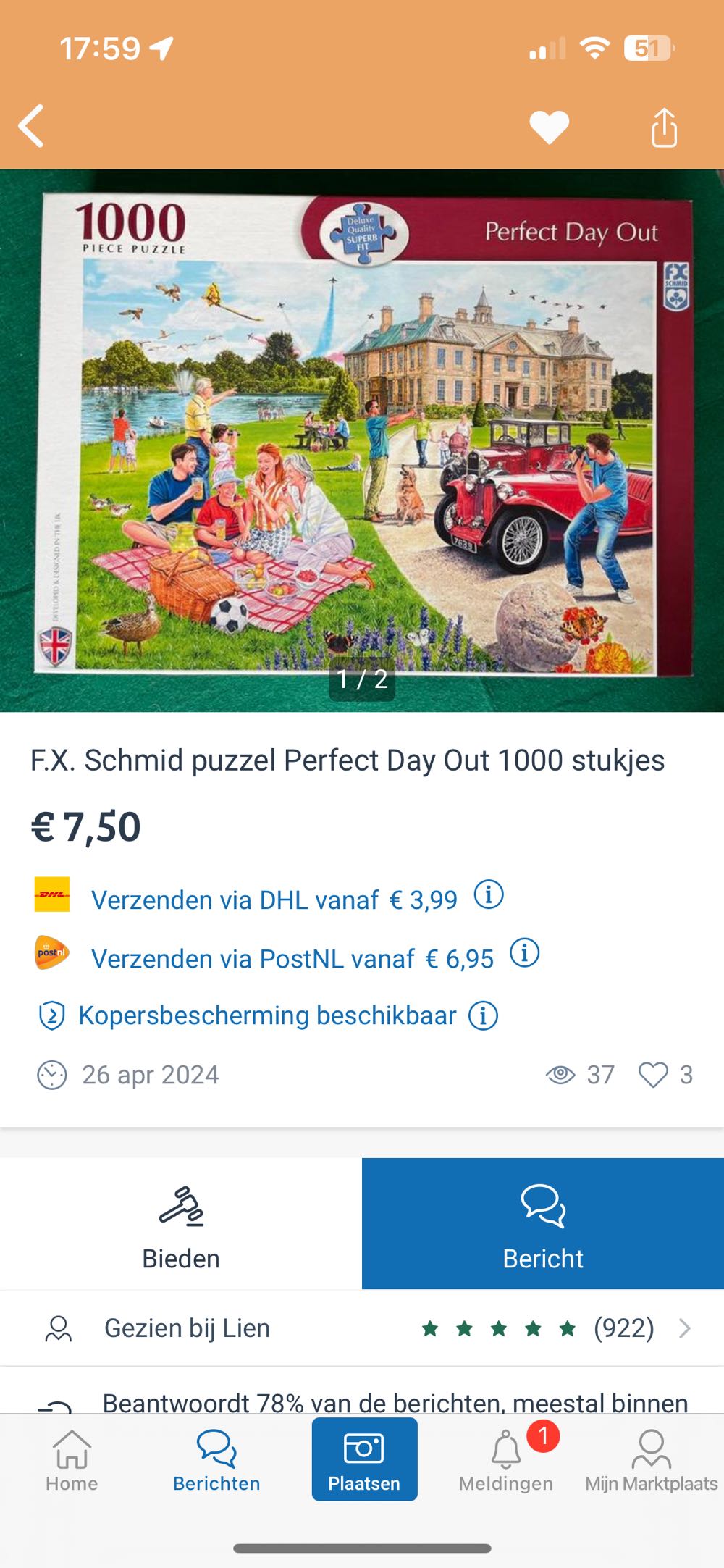The image size is (724, 1568).
Task: View seller reviews via the star rating
Action: coord(498,1328)
